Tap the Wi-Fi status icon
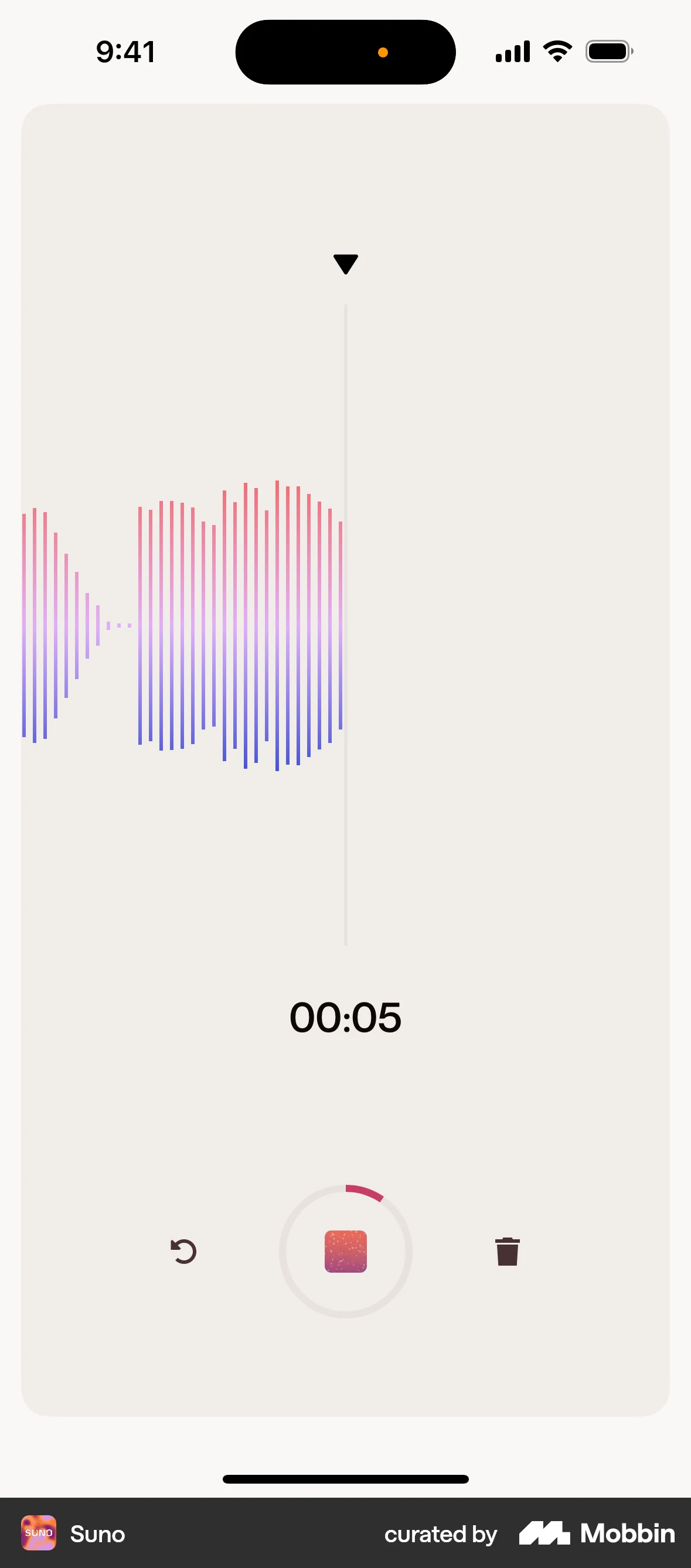 point(557,51)
